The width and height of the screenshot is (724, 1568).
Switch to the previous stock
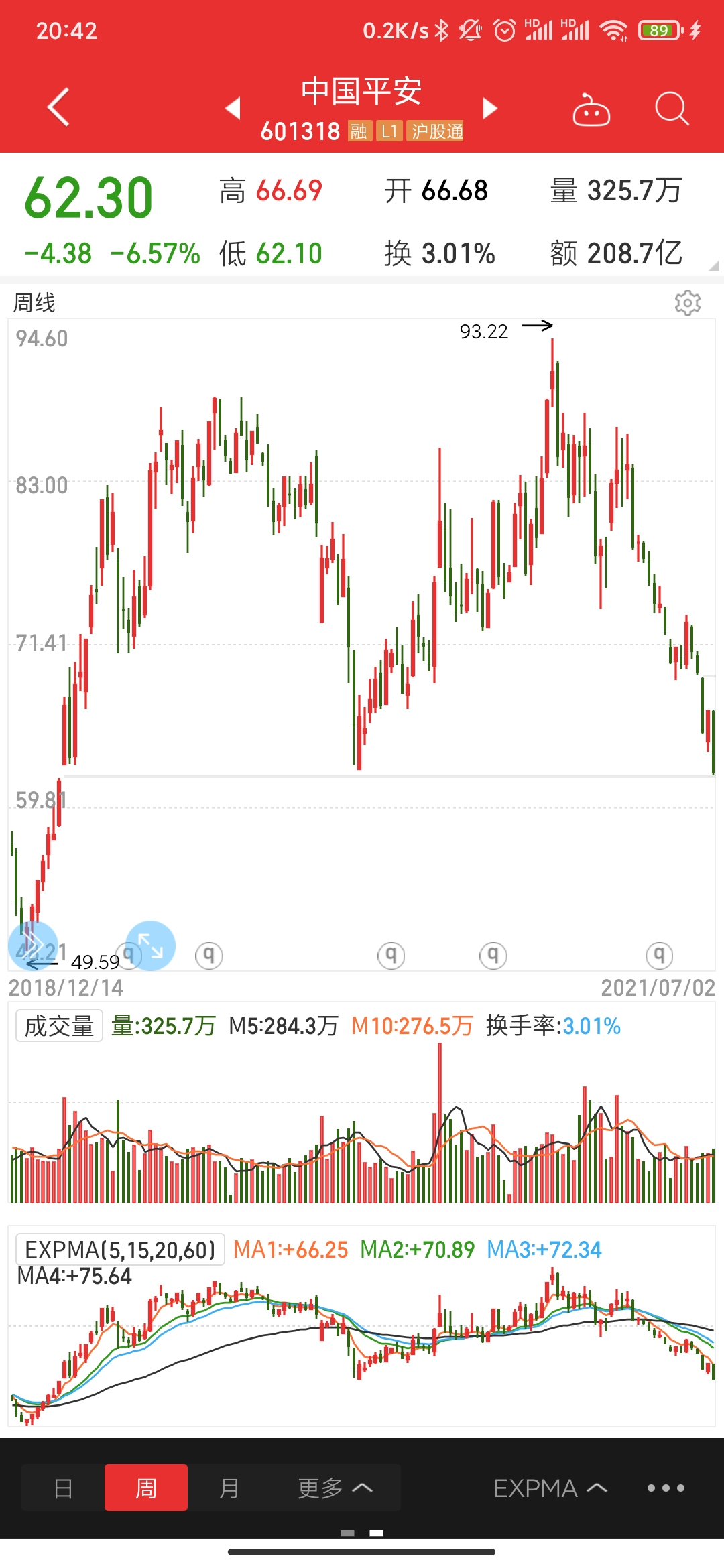point(233,108)
